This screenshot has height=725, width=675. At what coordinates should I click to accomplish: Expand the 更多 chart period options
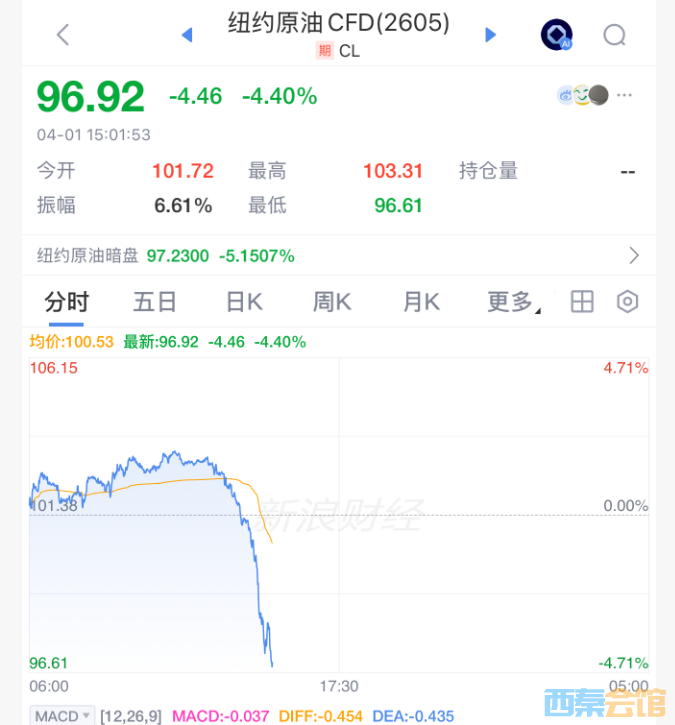tap(513, 302)
